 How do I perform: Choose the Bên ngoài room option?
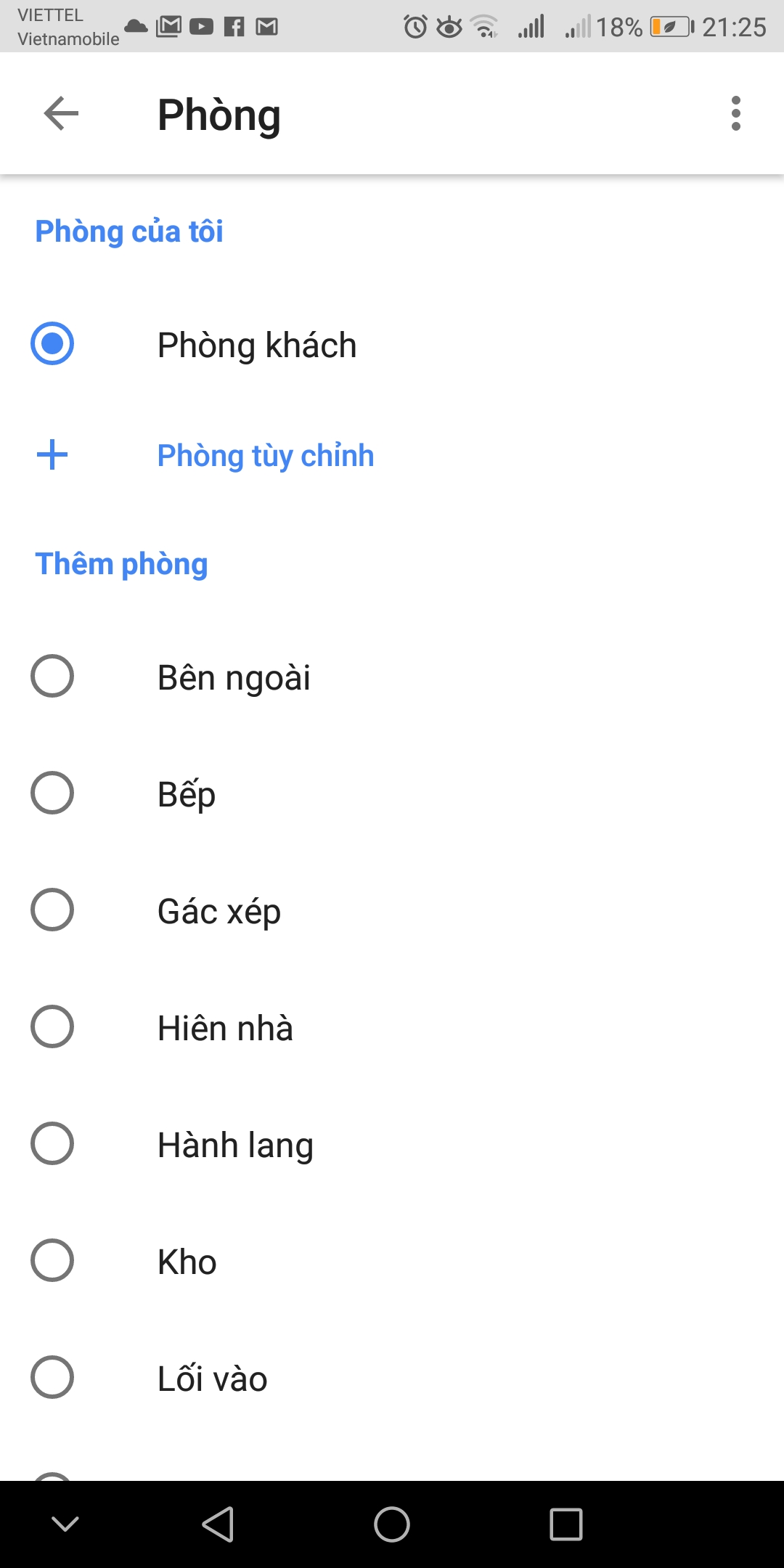click(x=52, y=677)
